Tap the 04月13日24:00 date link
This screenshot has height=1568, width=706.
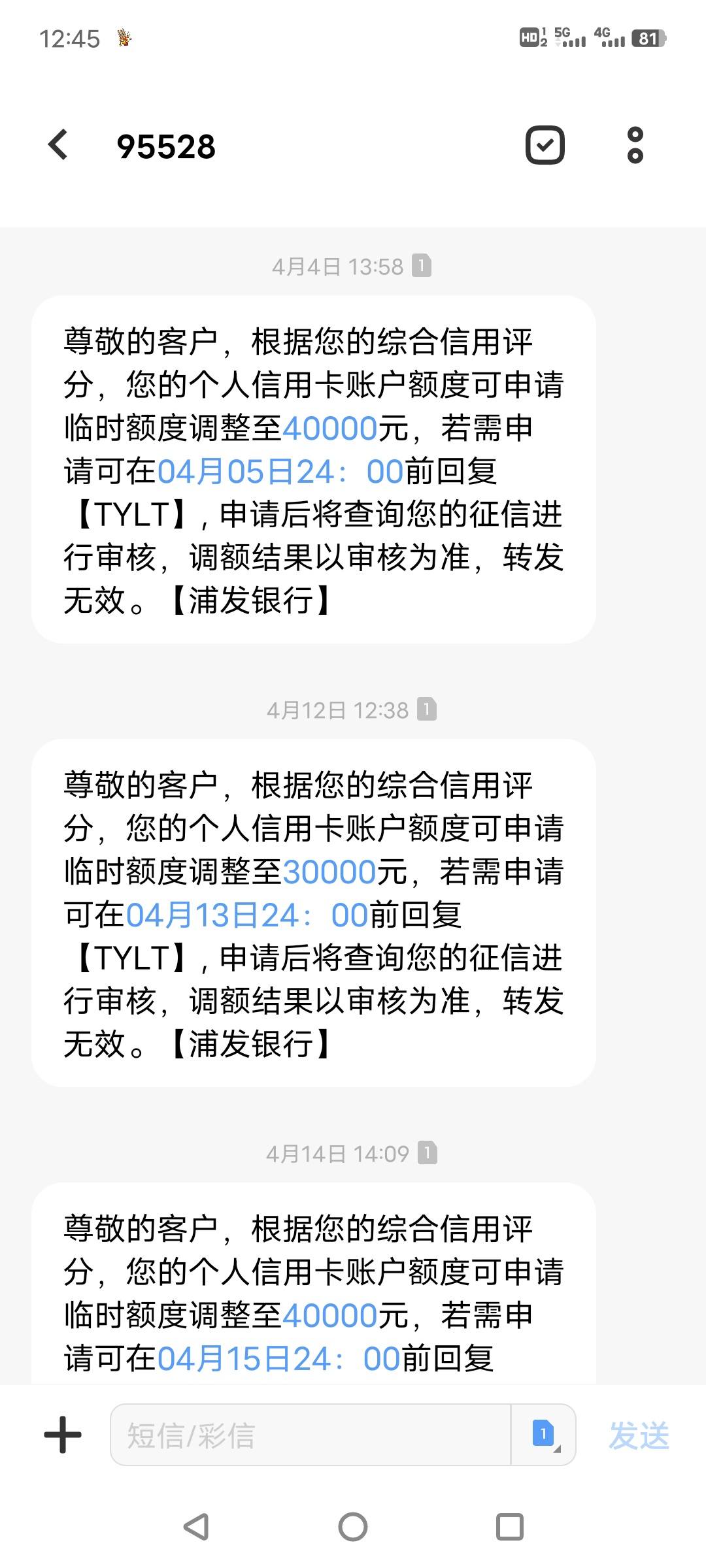tap(246, 915)
